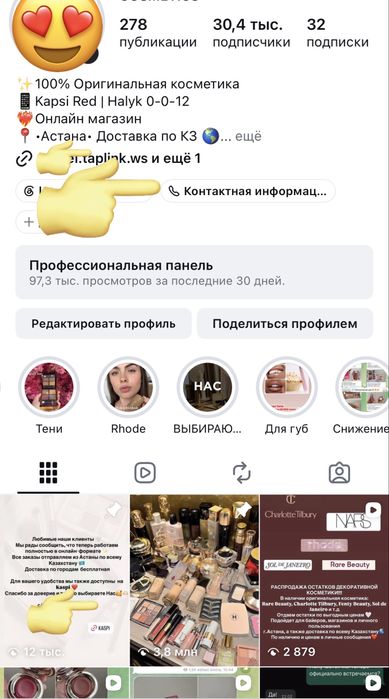This screenshot has height=699, width=389.
Task: View the 30,4 тыс. подписчики list
Action: tap(251, 33)
